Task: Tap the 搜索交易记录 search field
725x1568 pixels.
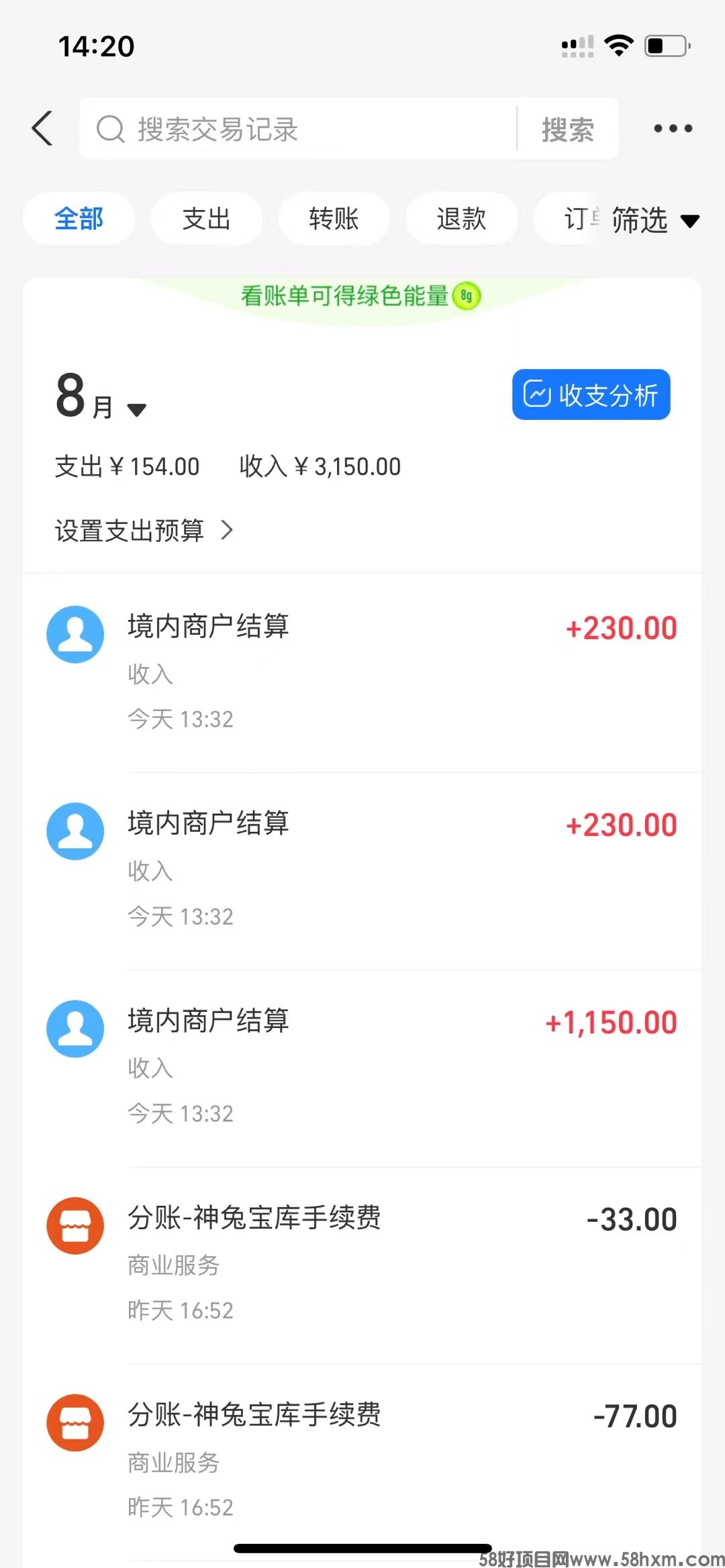Action: coord(298,129)
